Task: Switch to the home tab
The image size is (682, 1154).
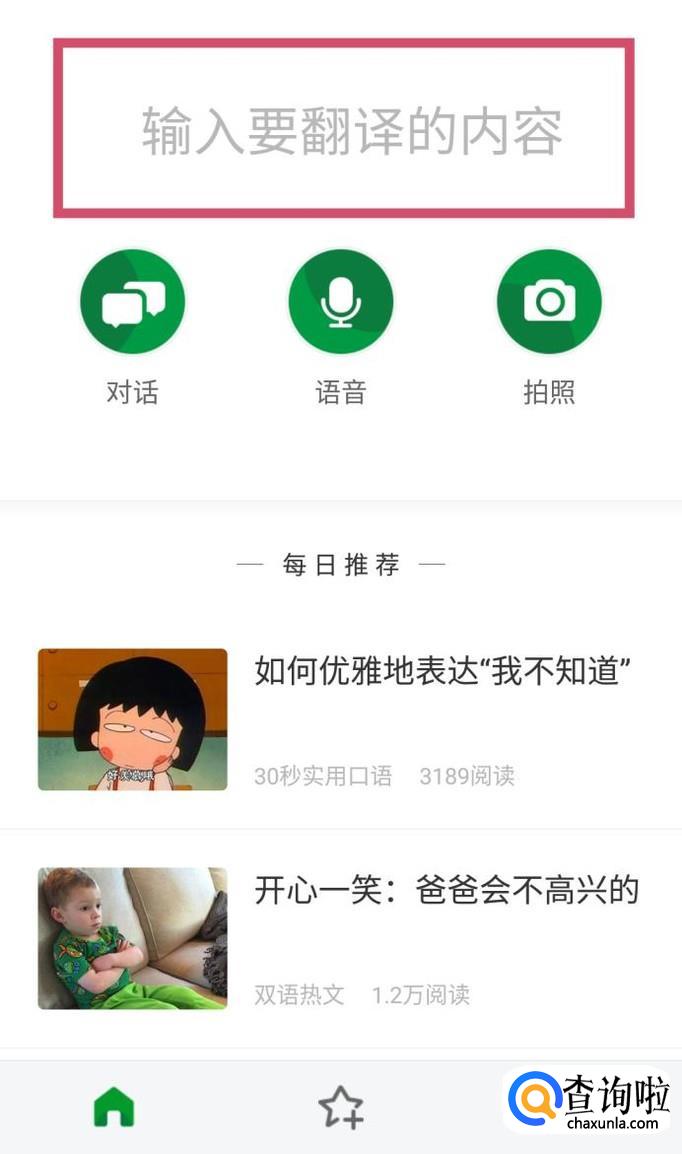Action: tap(114, 1107)
